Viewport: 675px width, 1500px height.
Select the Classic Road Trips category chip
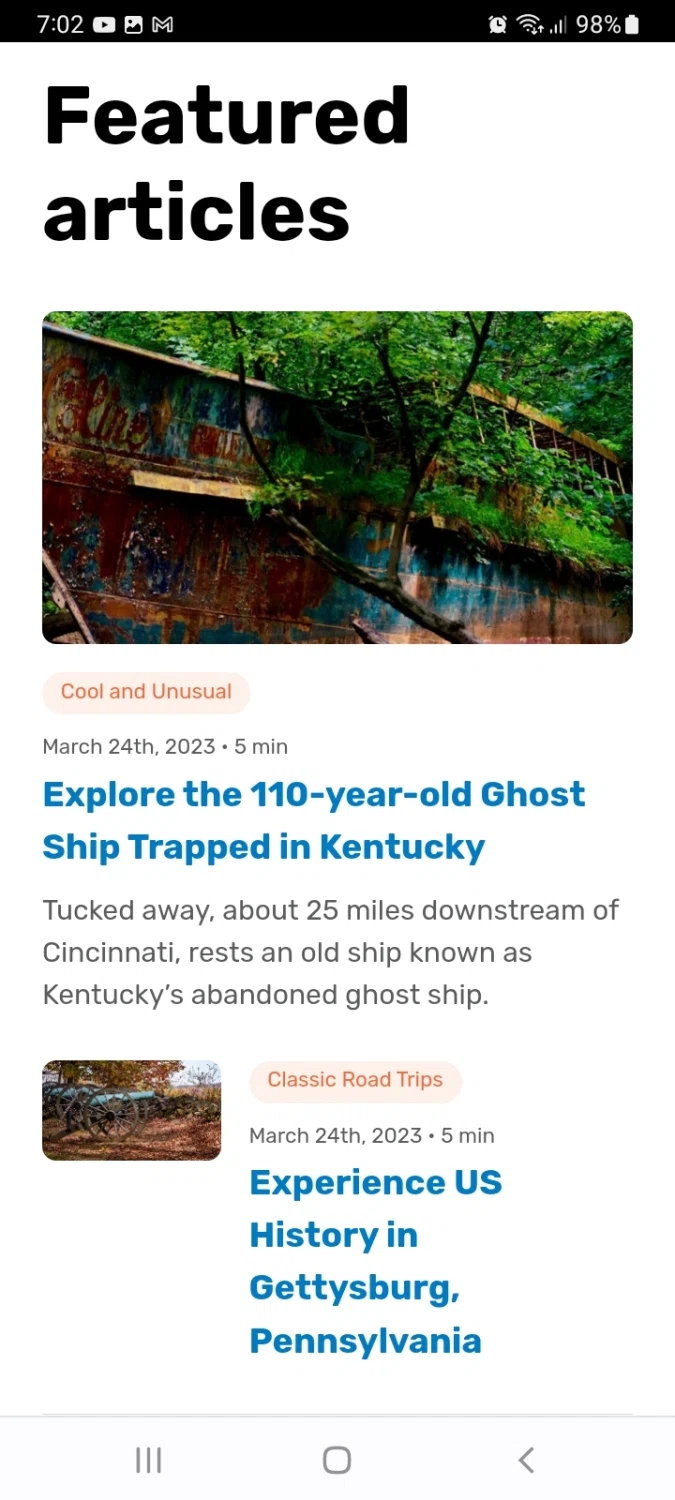click(x=355, y=1080)
